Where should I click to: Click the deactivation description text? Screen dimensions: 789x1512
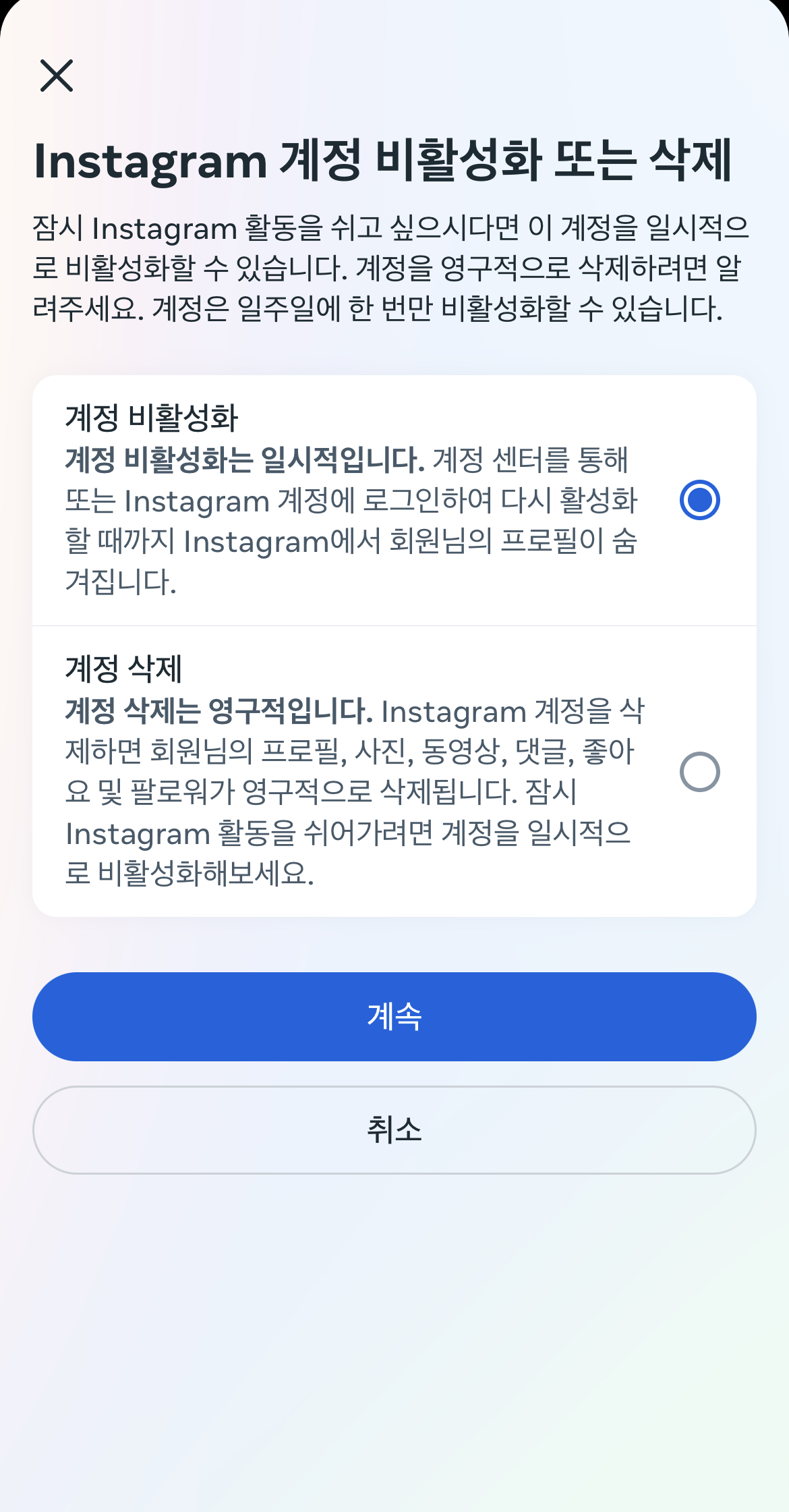click(351, 520)
